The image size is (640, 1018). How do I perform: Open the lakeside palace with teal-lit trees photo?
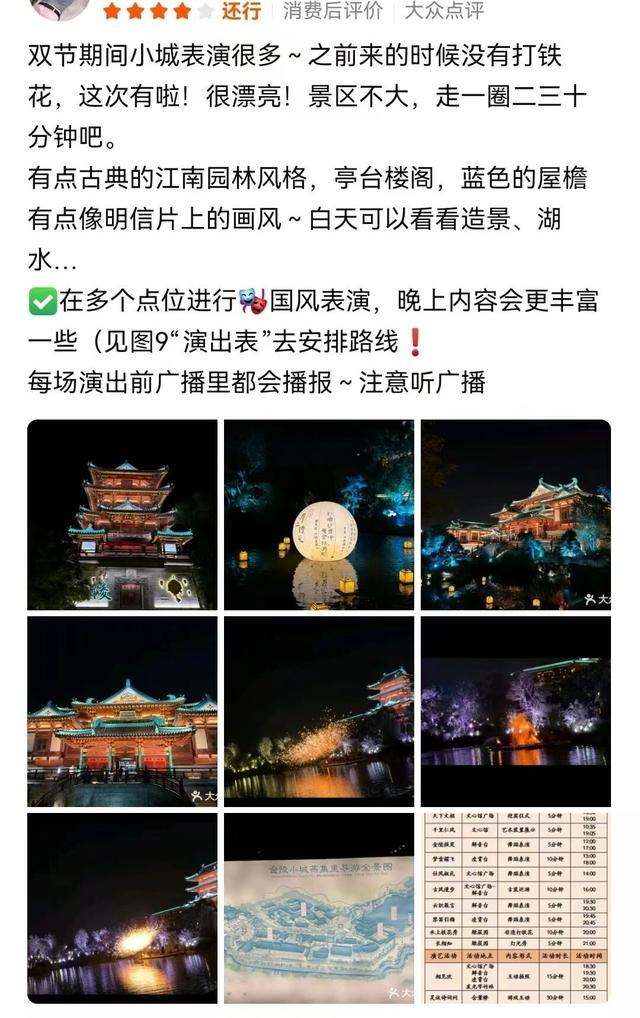pyautogui.click(x=515, y=514)
